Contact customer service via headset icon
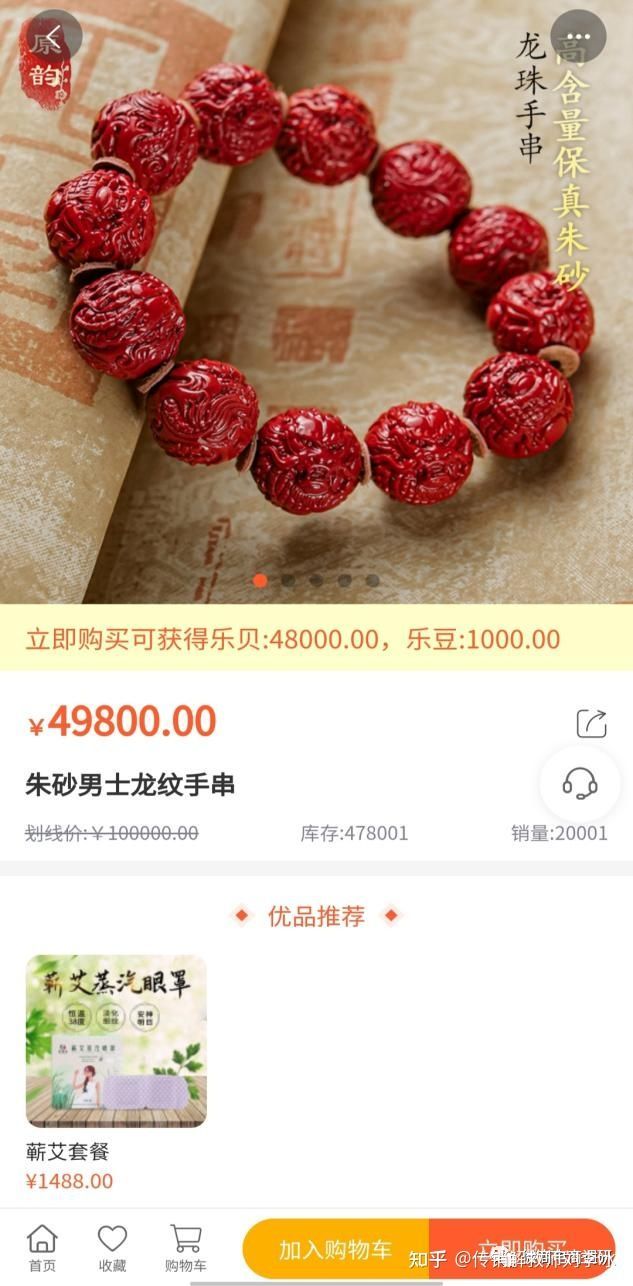This screenshot has width=633, height=1286. point(580,783)
